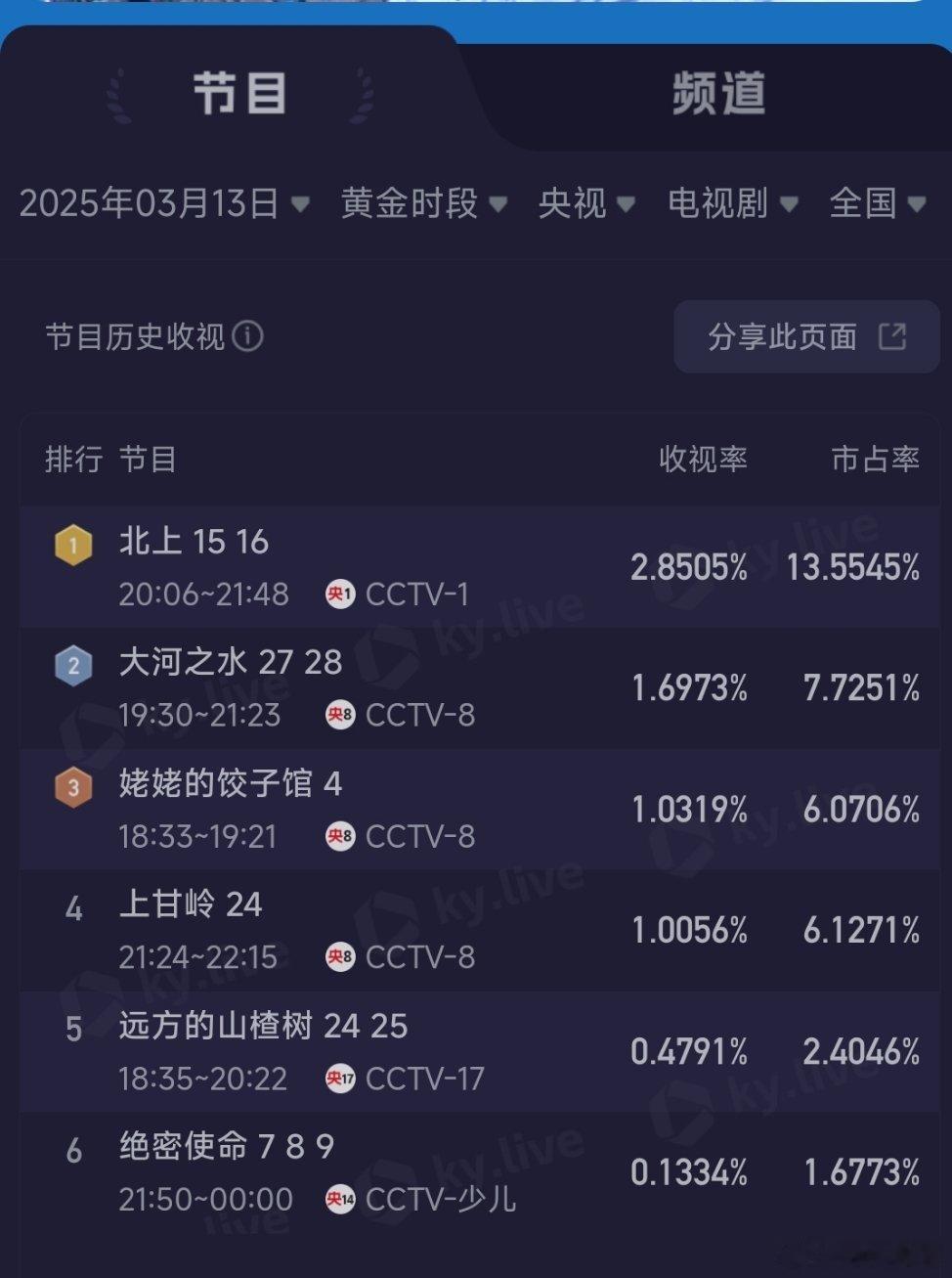Click the gold rank-1 badge
This screenshot has height=1278, width=952.
(x=72, y=545)
